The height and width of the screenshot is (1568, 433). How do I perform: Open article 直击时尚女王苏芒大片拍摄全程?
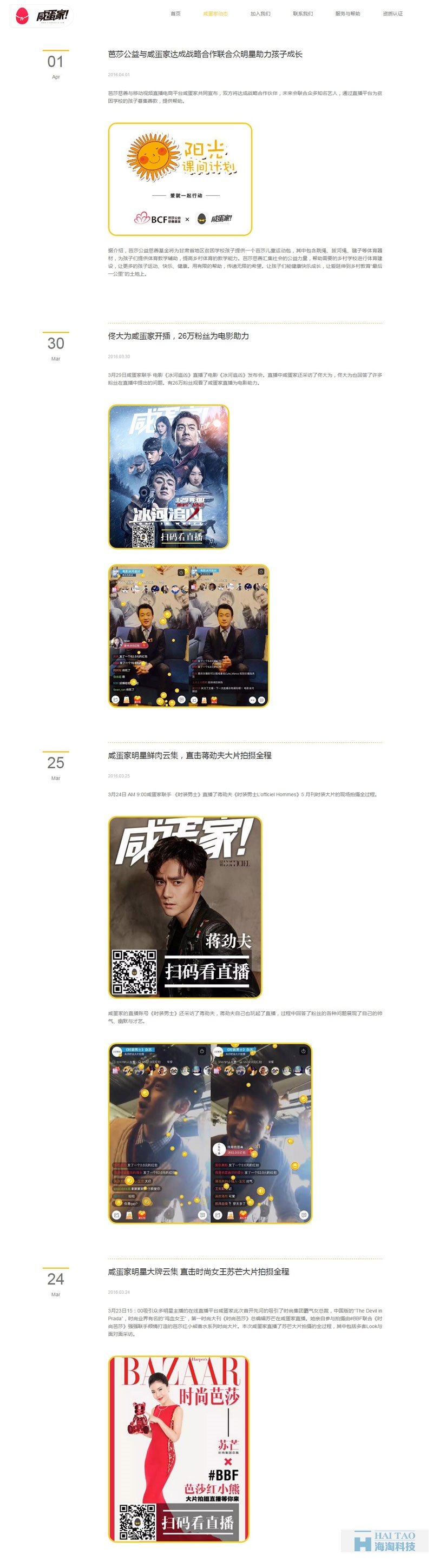point(198,1271)
